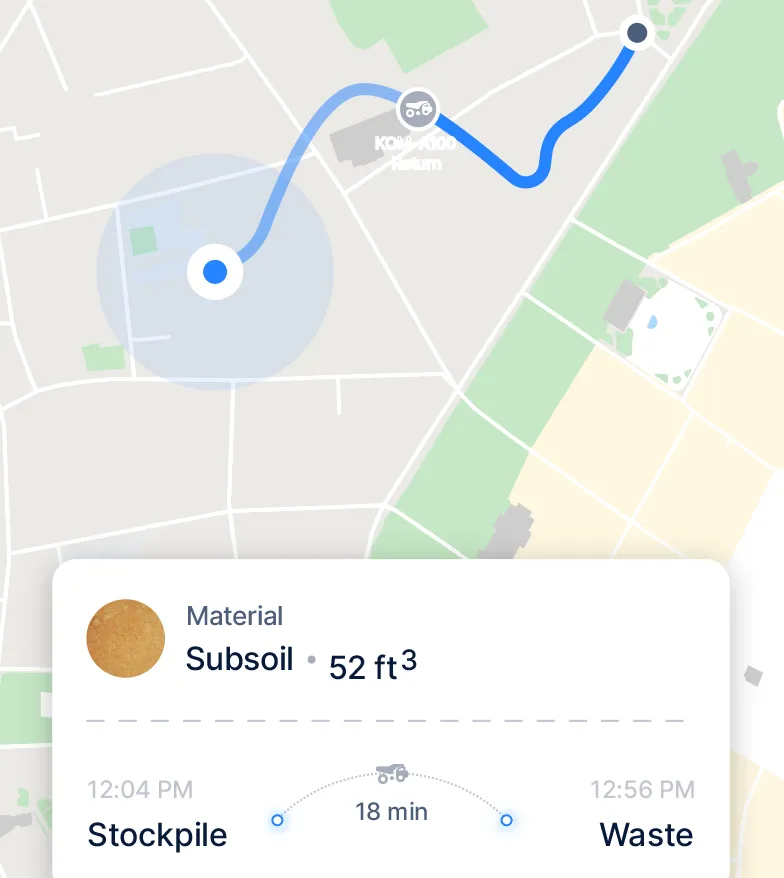
Task: Tap the dashed divider in the trip card
Action: point(390,722)
